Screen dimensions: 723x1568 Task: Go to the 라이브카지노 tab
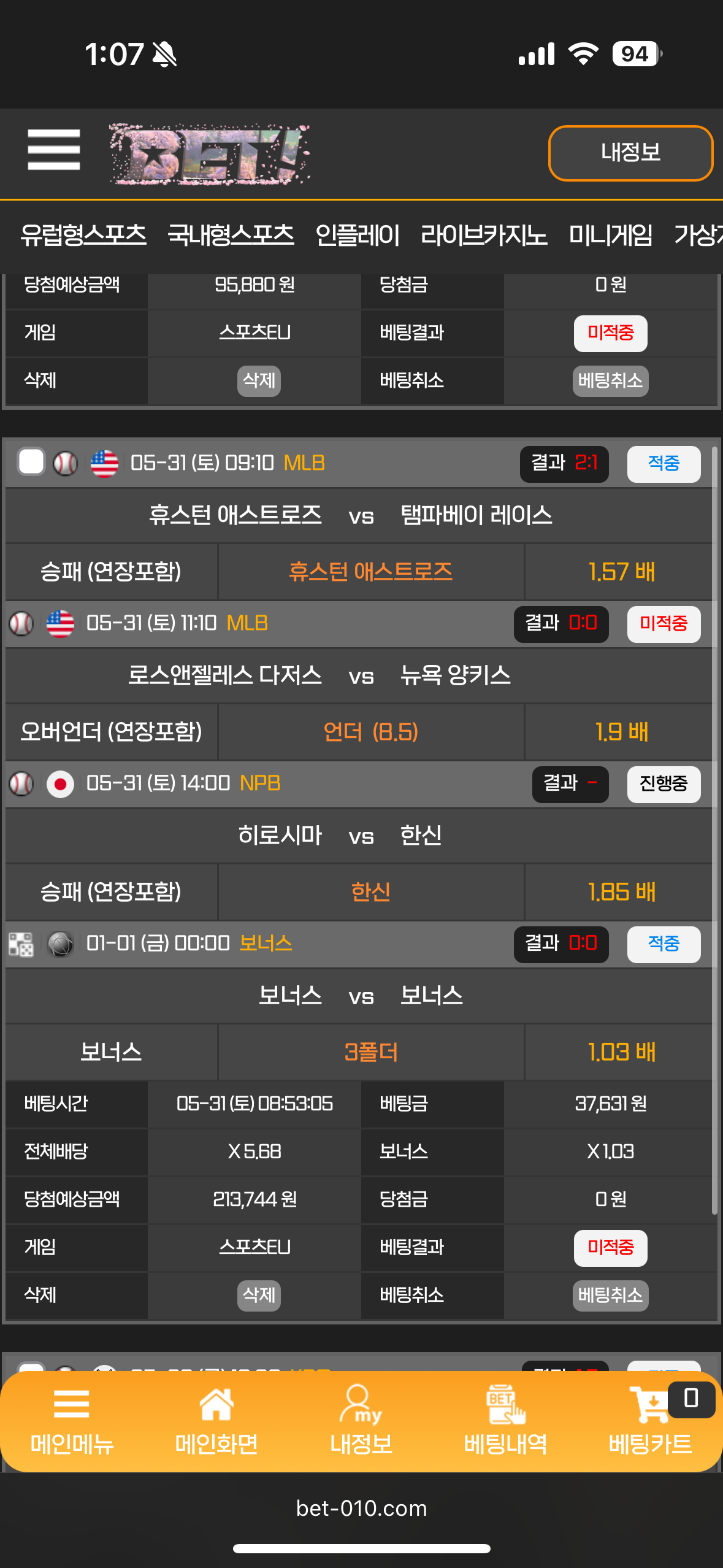[x=483, y=235]
